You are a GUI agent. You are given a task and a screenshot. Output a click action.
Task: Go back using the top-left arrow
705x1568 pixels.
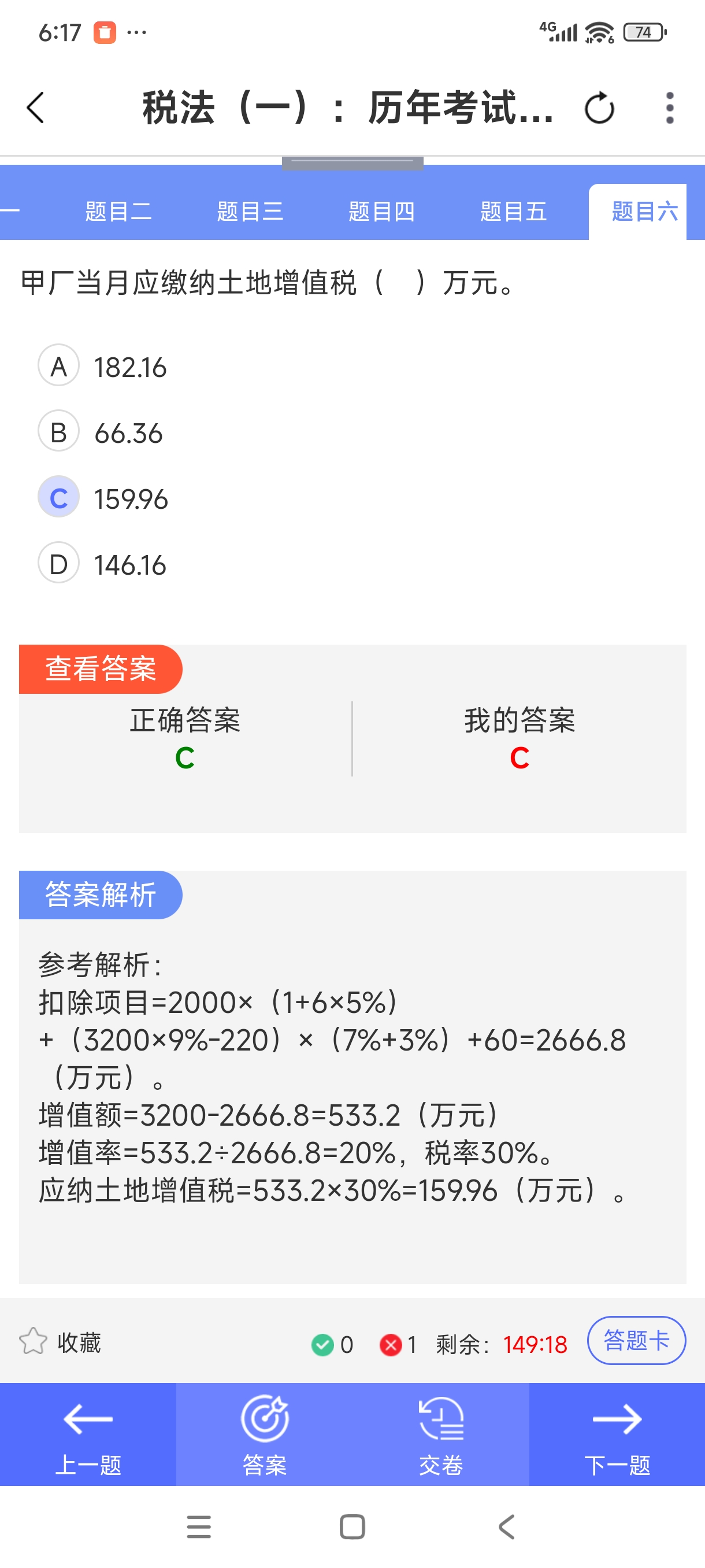tap(36, 108)
